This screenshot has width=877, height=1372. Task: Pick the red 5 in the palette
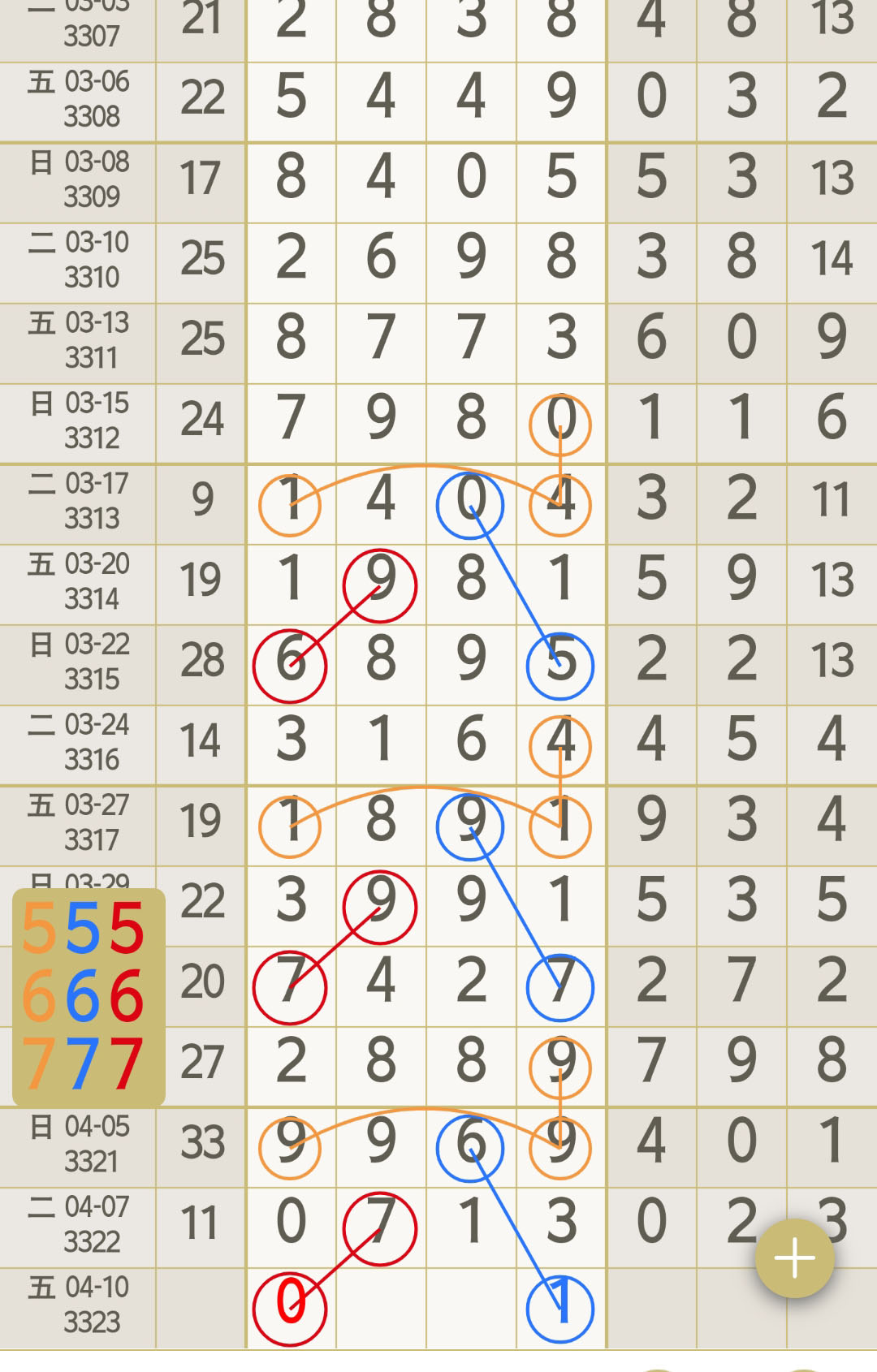pyautogui.click(x=127, y=929)
